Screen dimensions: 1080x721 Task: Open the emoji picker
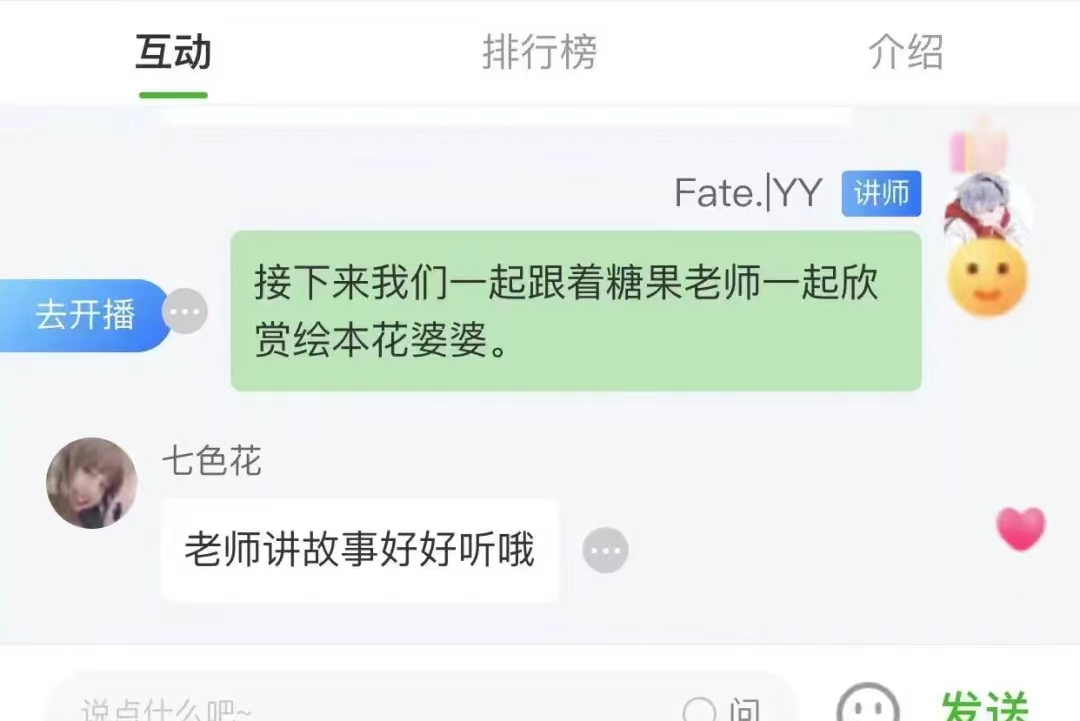point(867,706)
